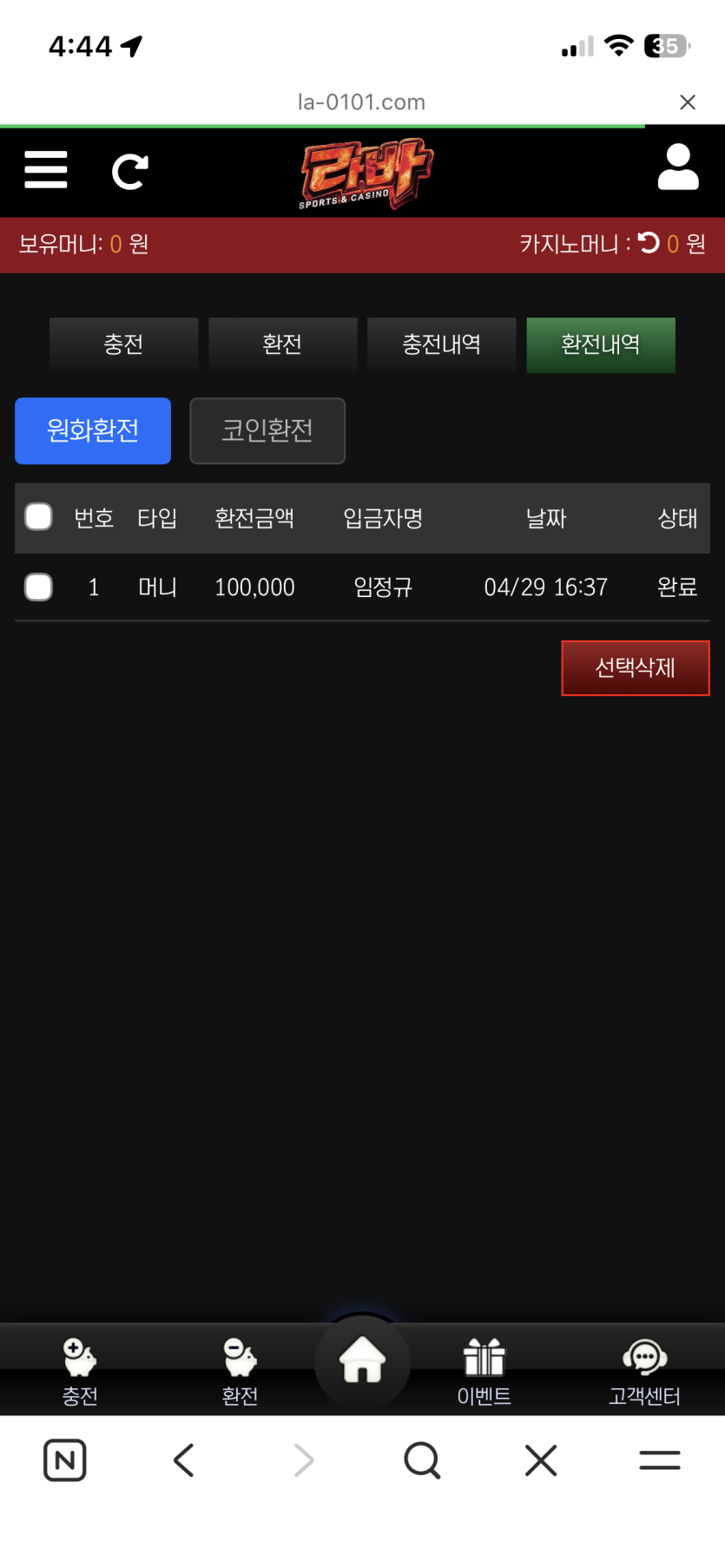Open the 충전내역 tab
The width and height of the screenshot is (725, 1568).
point(441,344)
